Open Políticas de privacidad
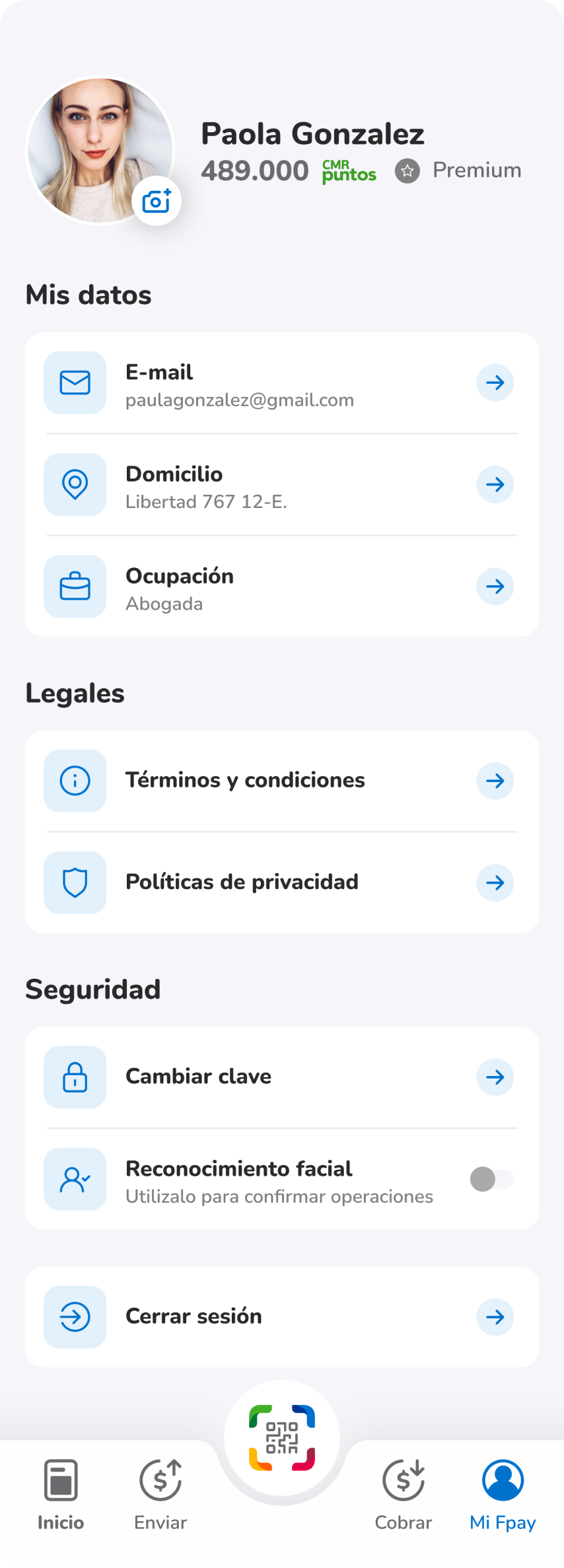Viewport: 564px width, 1568px height. [x=282, y=882]
